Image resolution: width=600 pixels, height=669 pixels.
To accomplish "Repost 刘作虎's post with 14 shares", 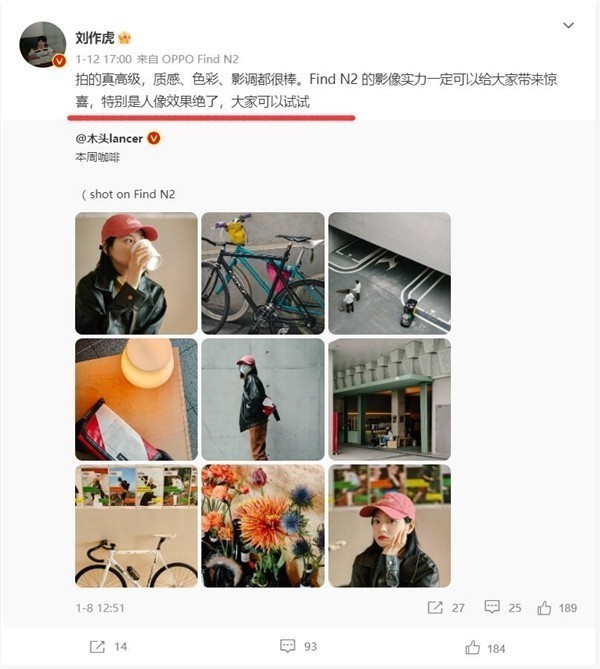I will 108,647.
